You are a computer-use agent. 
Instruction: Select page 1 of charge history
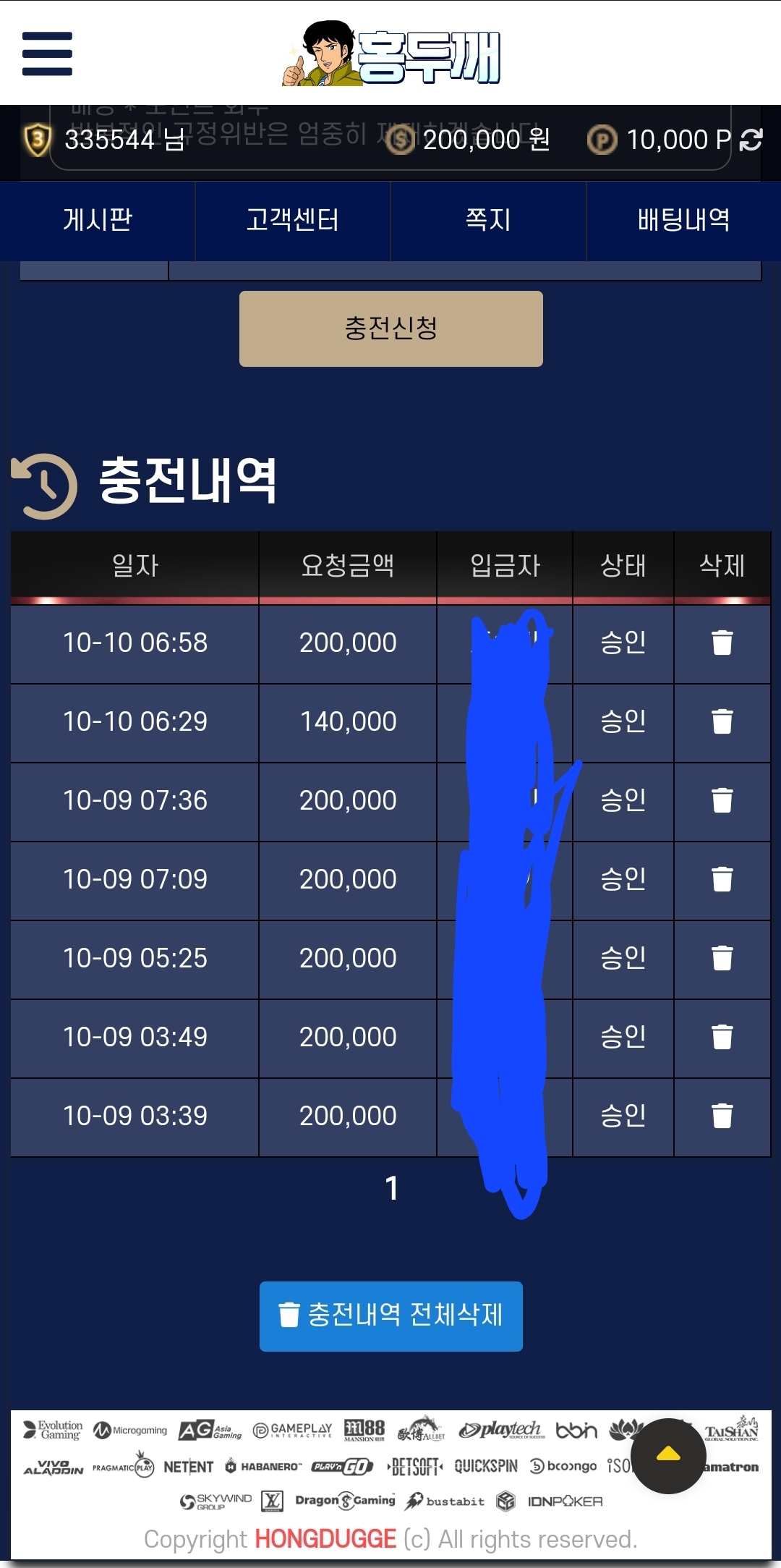coord(391,1188)
